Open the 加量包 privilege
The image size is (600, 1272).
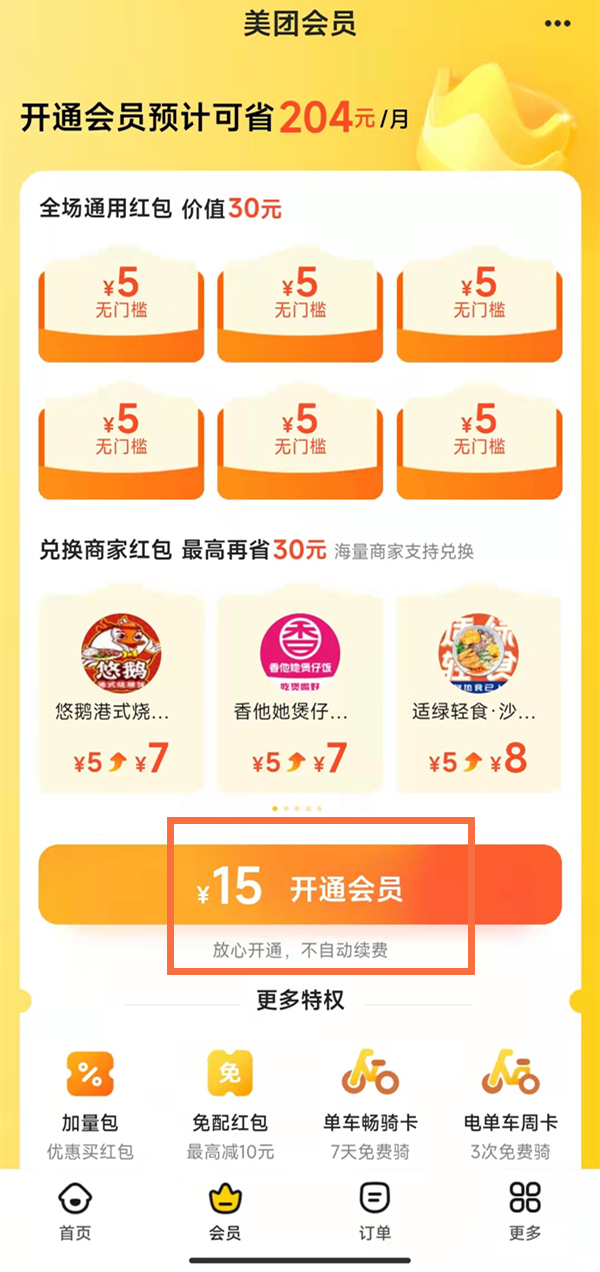tap(90, 1104)
